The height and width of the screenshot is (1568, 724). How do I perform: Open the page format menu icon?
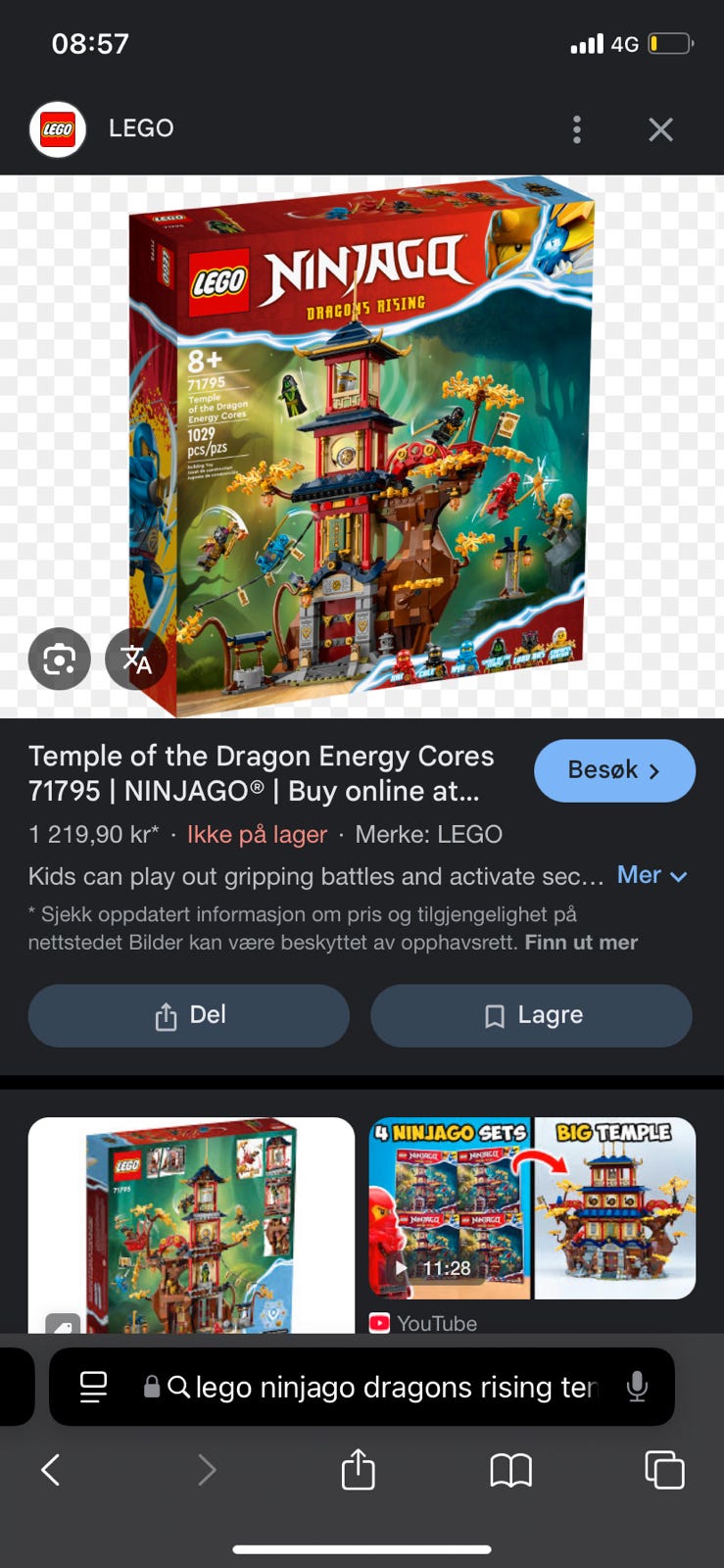tap(93, 1387)
